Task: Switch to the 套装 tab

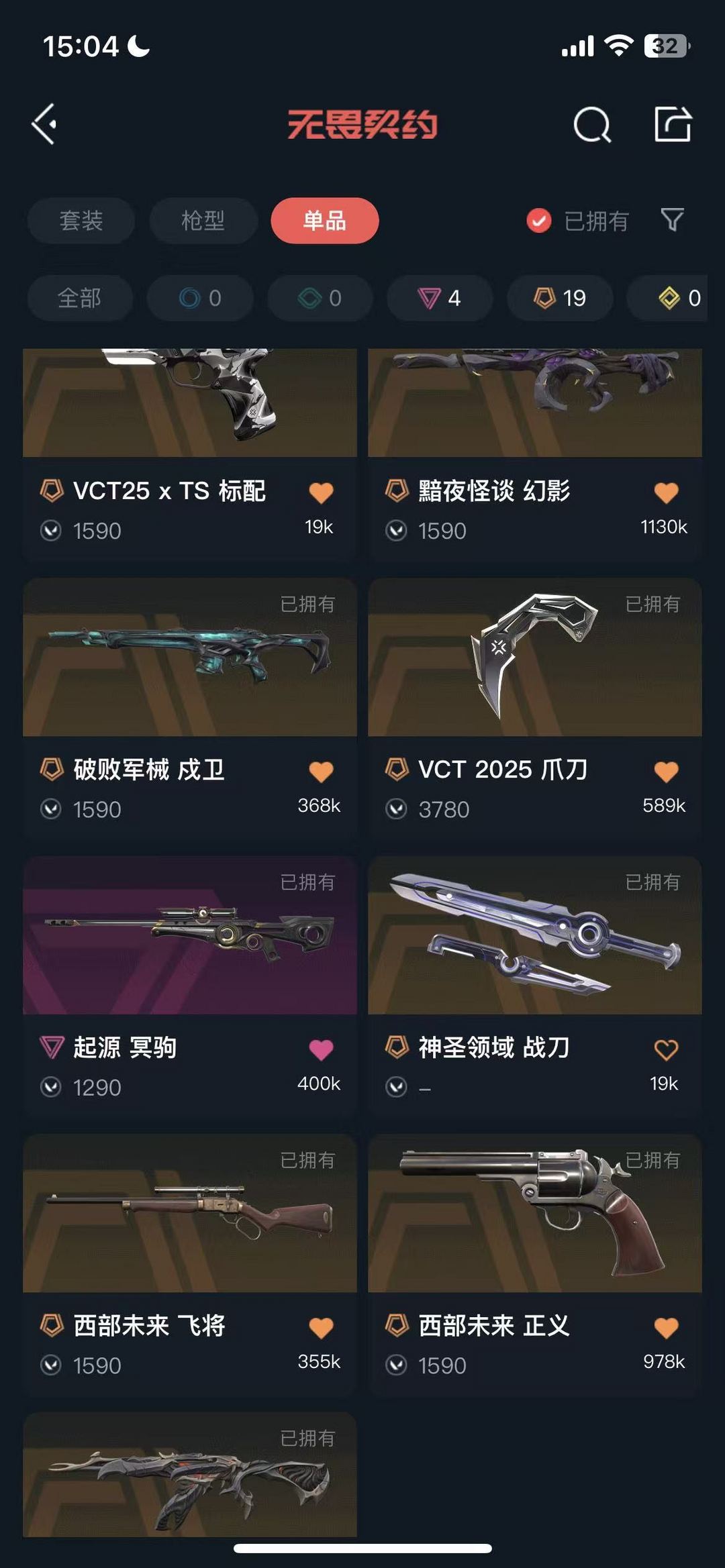Action: pyautogui.click(x=81, y=221)
